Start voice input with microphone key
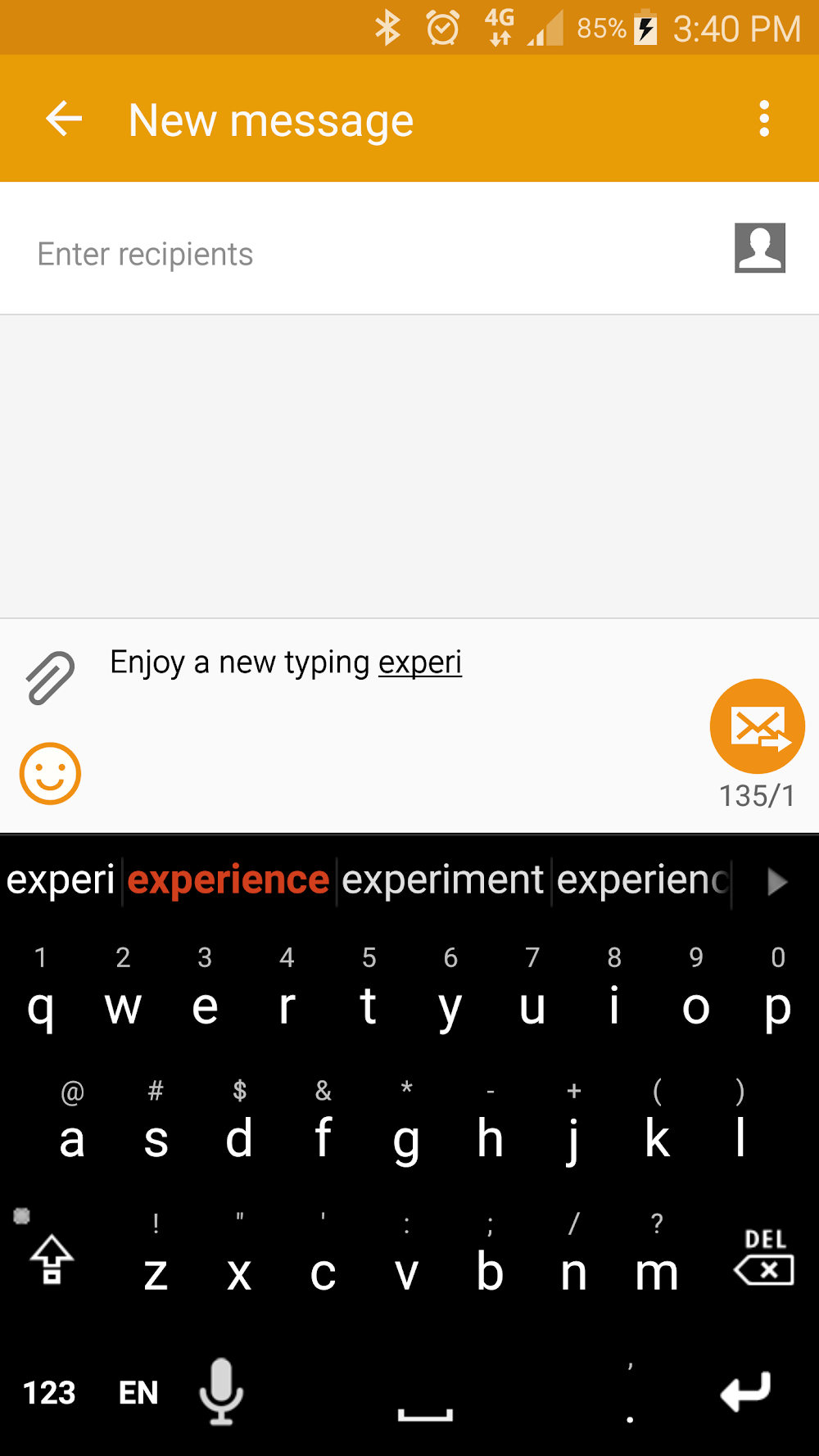Screen dimensions: 819x1456 (x=221, y=1390)
